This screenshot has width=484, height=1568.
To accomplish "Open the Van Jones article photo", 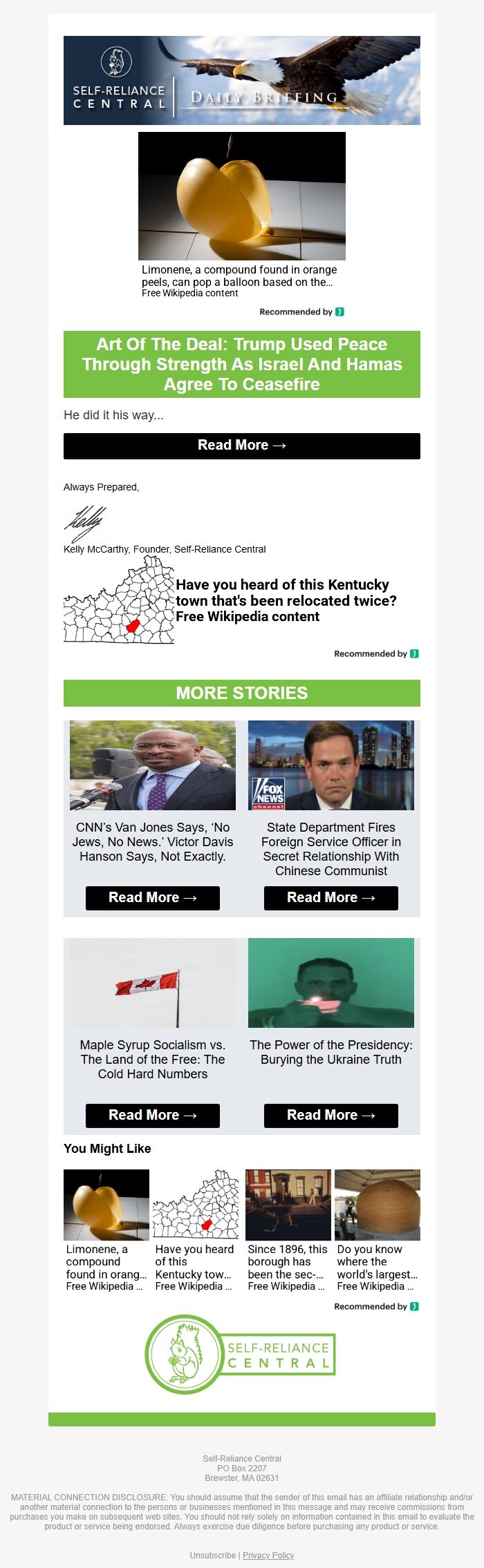I will pos(152,765).
